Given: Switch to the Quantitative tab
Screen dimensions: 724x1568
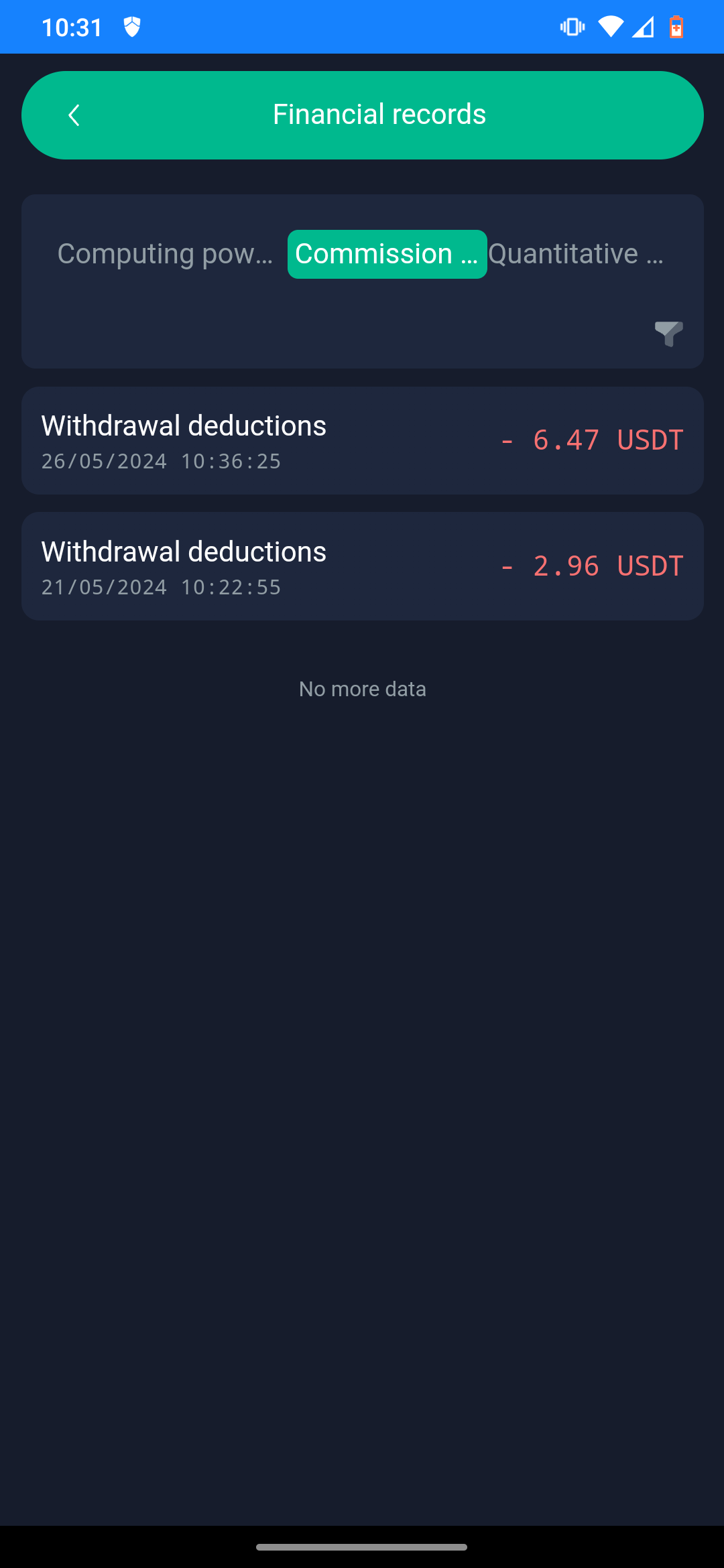Looking at the screenshot, I should coord(575,254).
